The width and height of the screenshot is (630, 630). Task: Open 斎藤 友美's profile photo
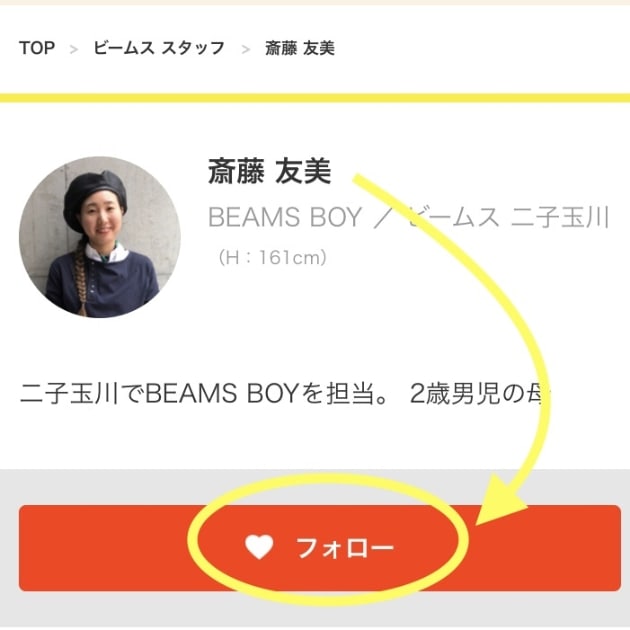tap(100, 237)
